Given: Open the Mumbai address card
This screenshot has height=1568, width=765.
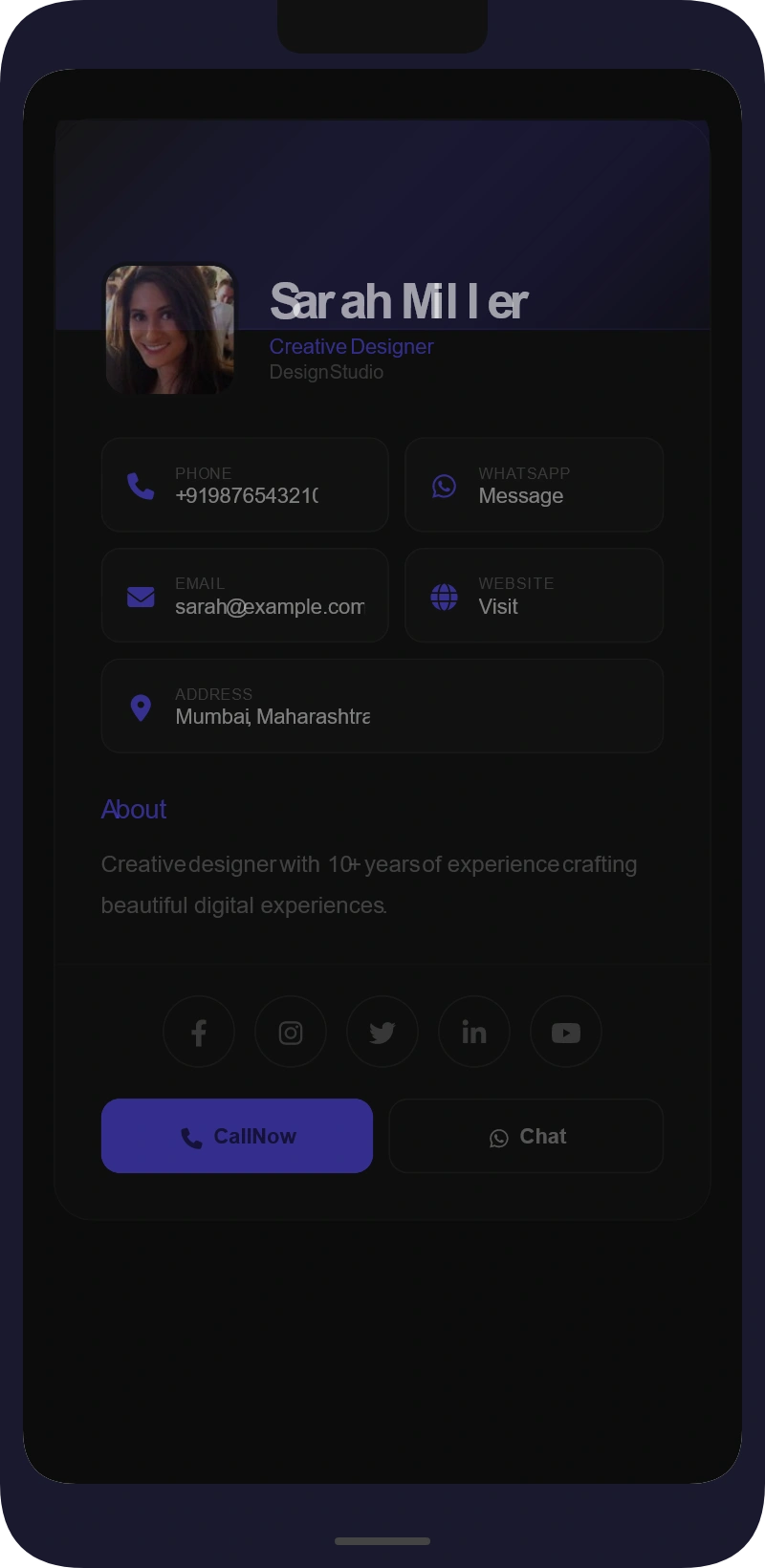Looking at the screenshot, I should tap(382, 706).
